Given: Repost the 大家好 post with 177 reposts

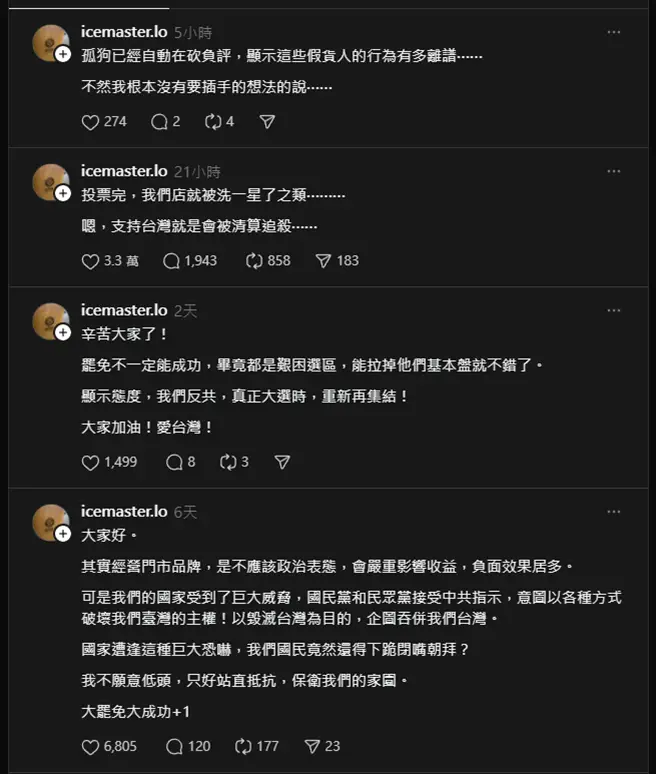Looking at the screenshot, I should pyautogui.click(x=242, y=746).
